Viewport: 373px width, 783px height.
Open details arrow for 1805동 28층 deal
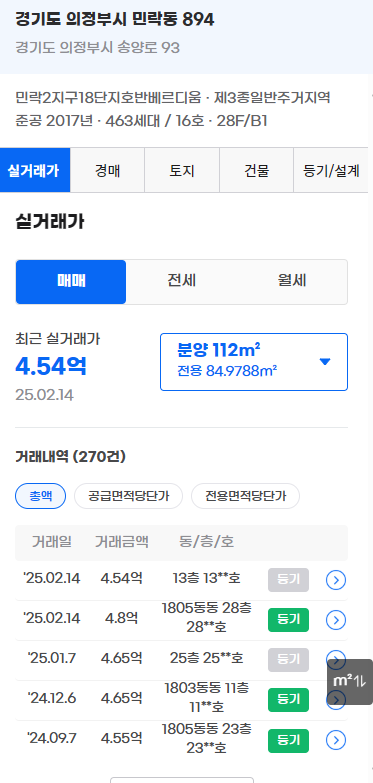(x=336, y=620)
